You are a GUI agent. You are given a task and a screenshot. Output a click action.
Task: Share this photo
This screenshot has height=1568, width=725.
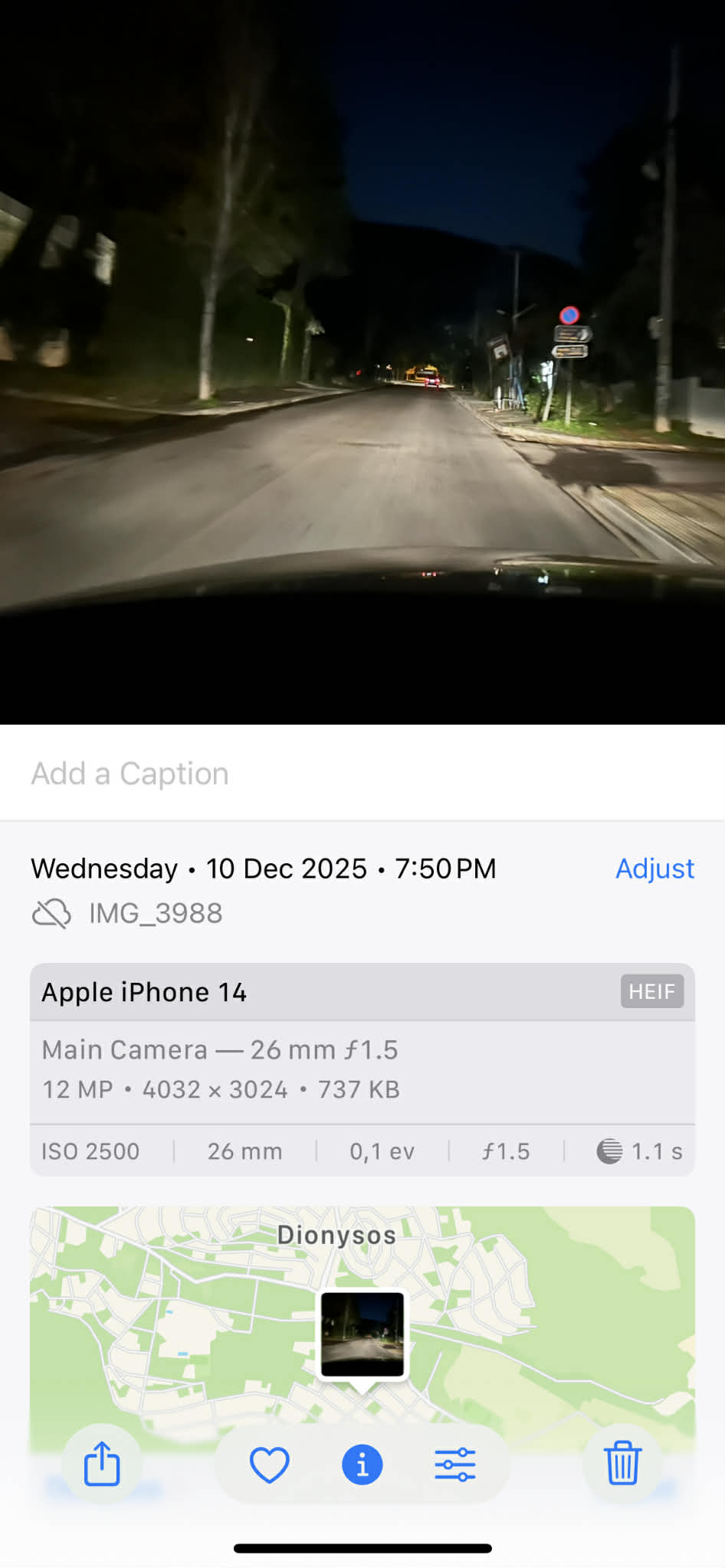(x=102, y=1464)
